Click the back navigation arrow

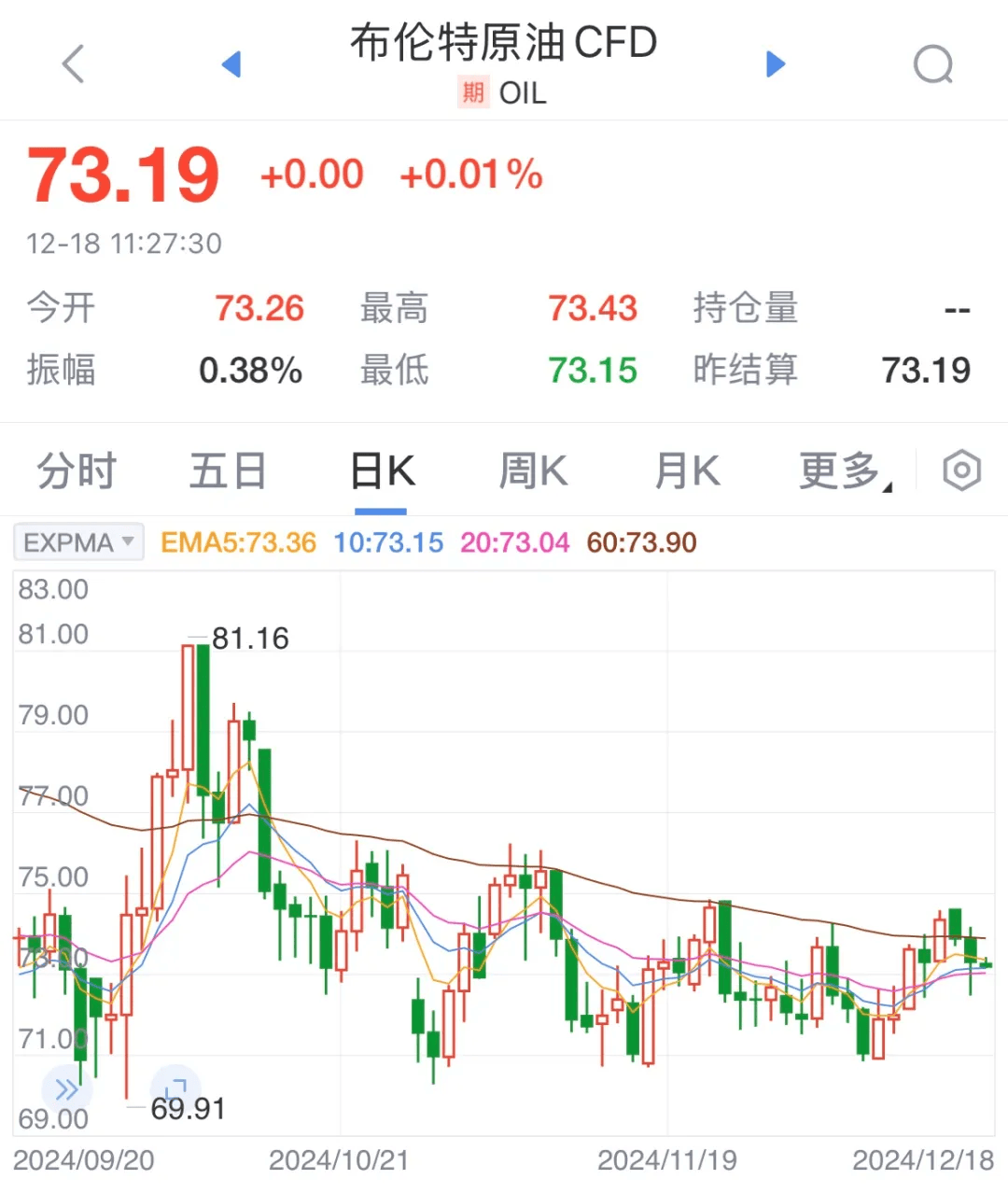(73, 63)
